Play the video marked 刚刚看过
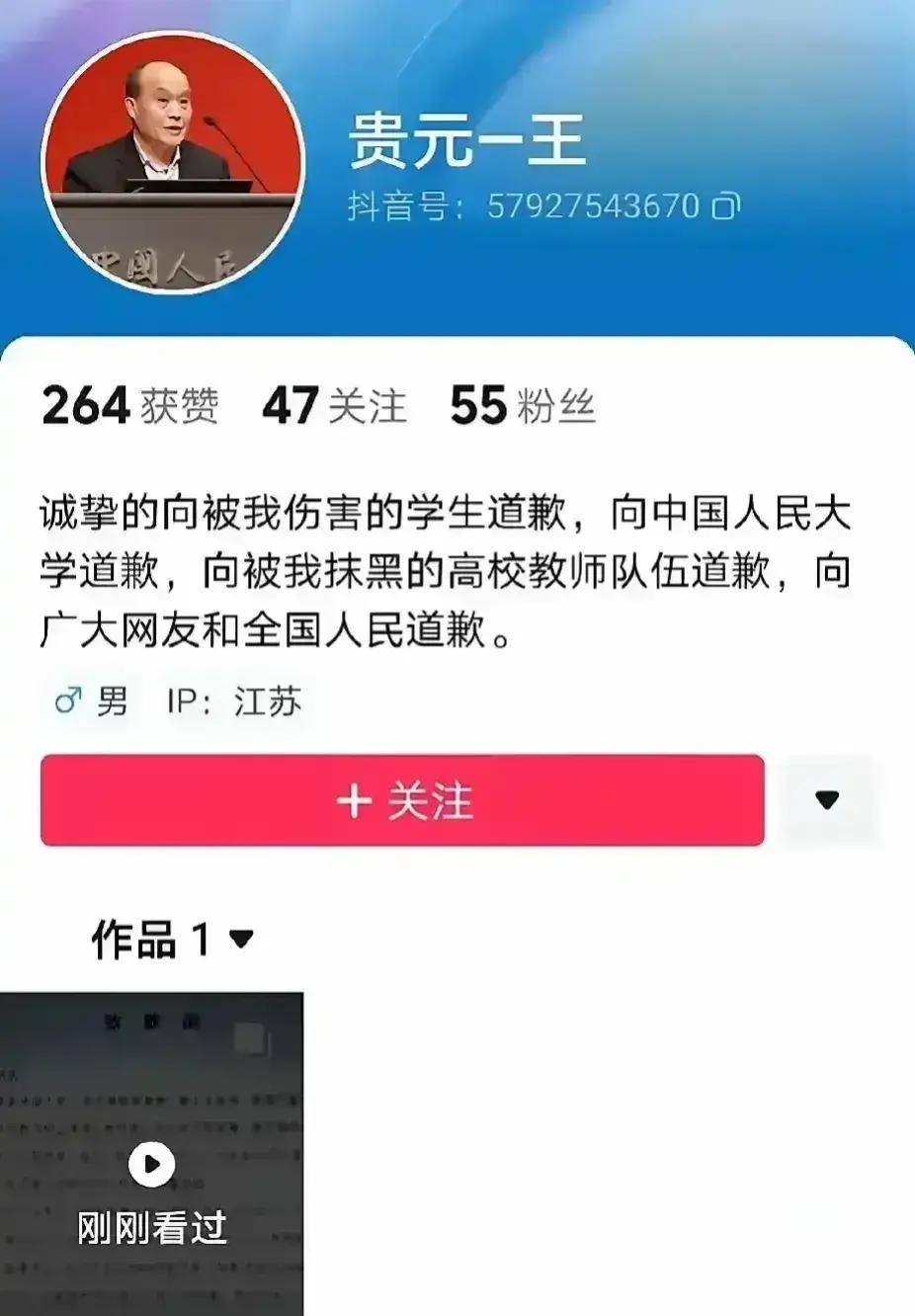Image resolution: width=915 pixels, height=1316 pixels. tap(151, 1163)
